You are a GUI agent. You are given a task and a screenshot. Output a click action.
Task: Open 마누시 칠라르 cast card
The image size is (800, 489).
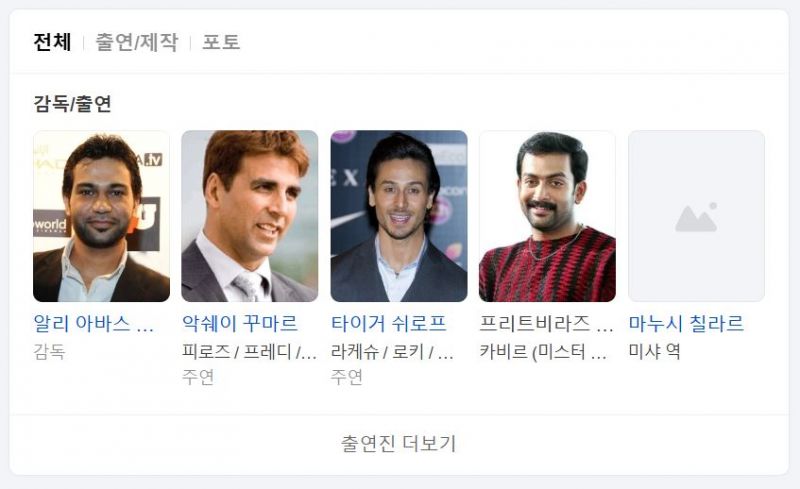(695, 217)
